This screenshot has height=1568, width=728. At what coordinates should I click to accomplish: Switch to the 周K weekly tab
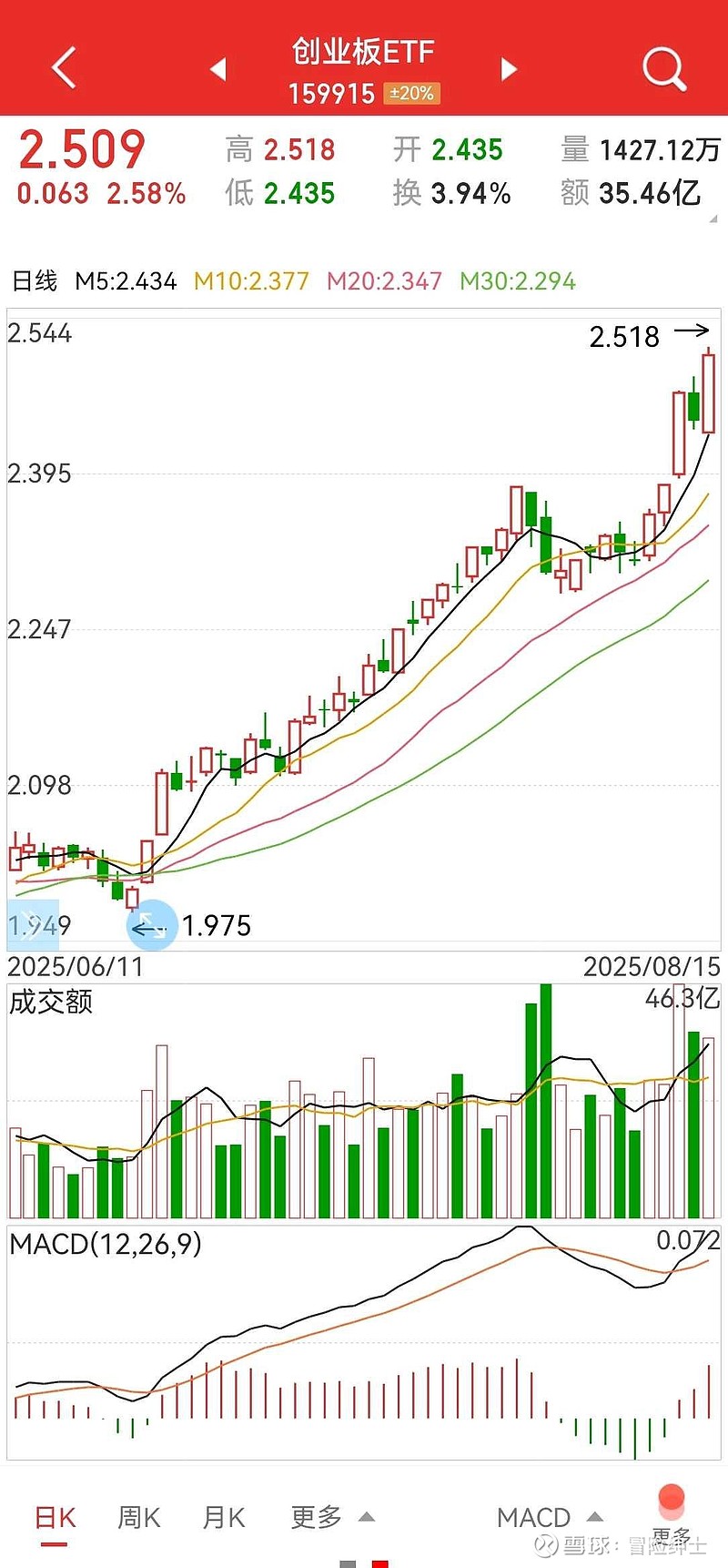[x=137, y=1516]
